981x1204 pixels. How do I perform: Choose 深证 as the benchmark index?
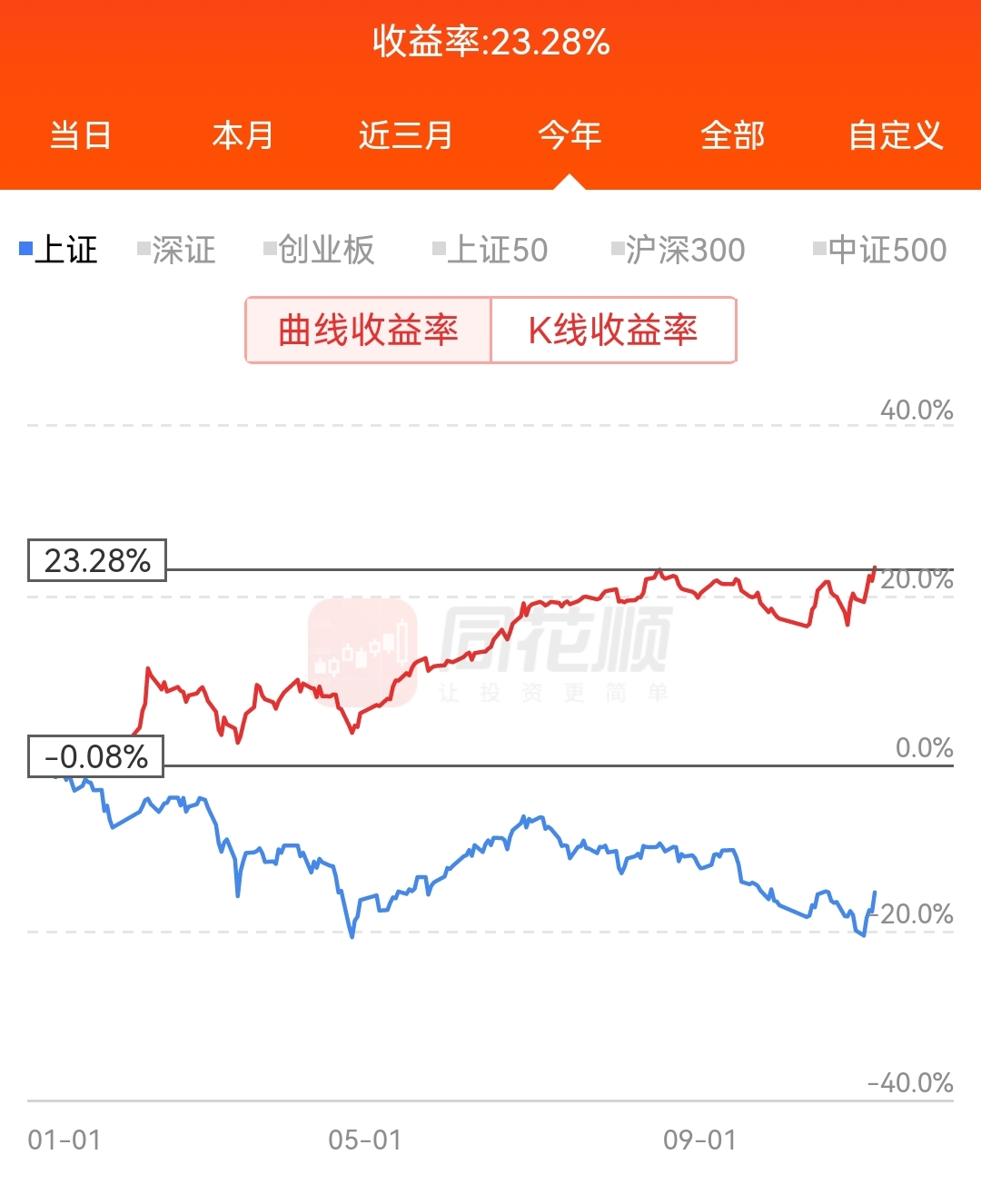pos(178,250)
